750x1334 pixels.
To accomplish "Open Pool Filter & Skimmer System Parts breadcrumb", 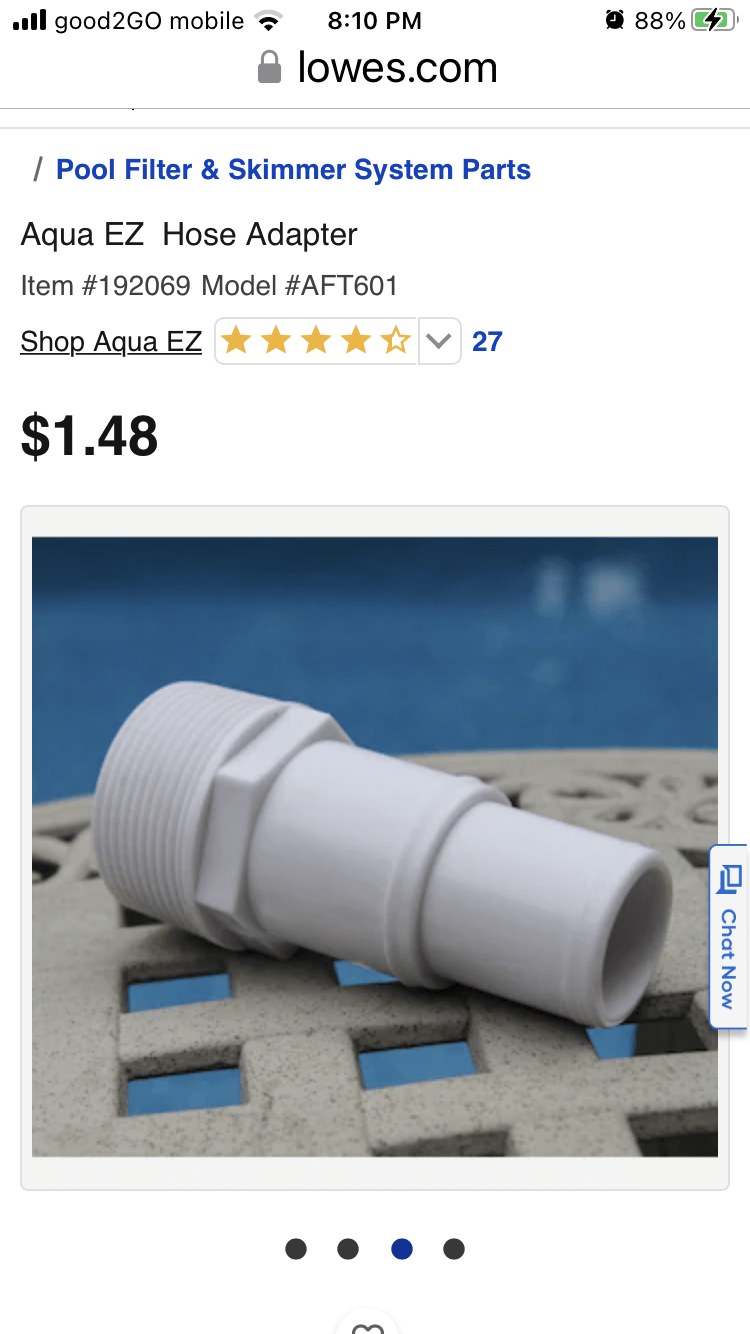I will [x=293, y=170].
